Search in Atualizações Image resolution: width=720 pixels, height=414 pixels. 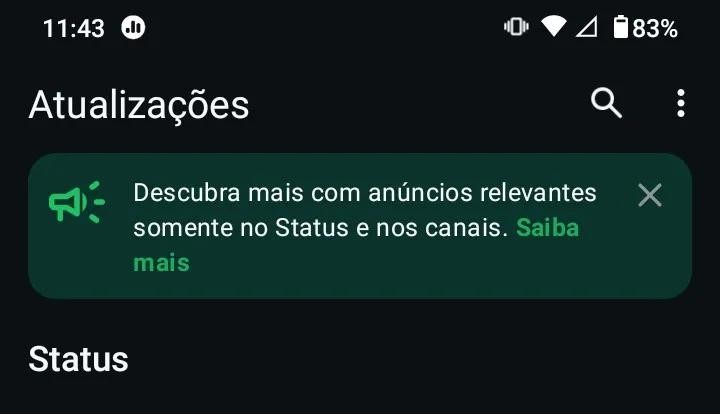pos(607,103)
